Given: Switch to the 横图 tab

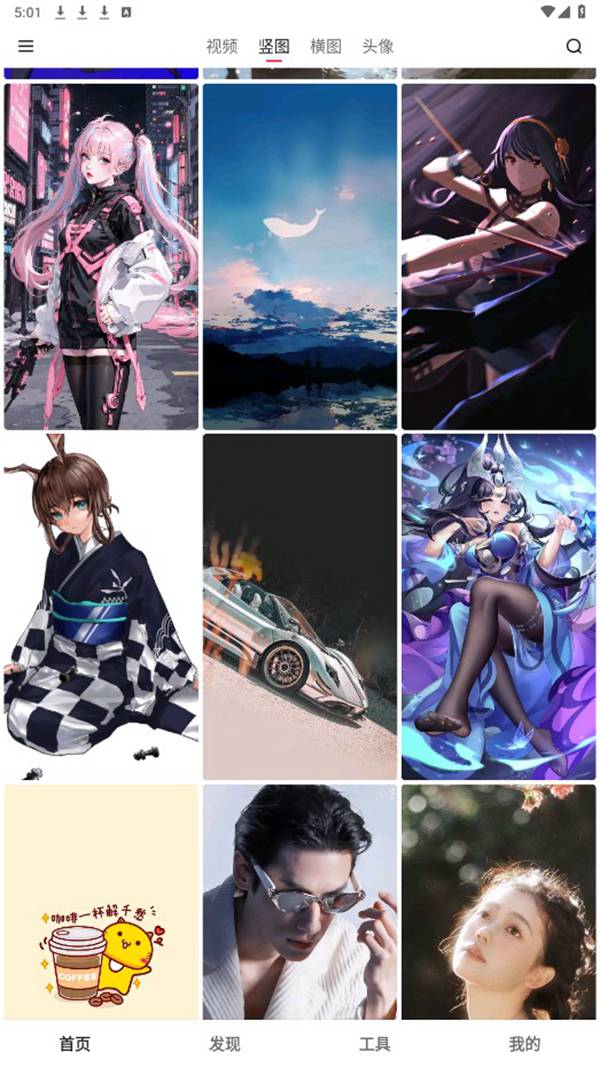Looking at the screenshot, I should pyautogui.click(x=326, y=46).
